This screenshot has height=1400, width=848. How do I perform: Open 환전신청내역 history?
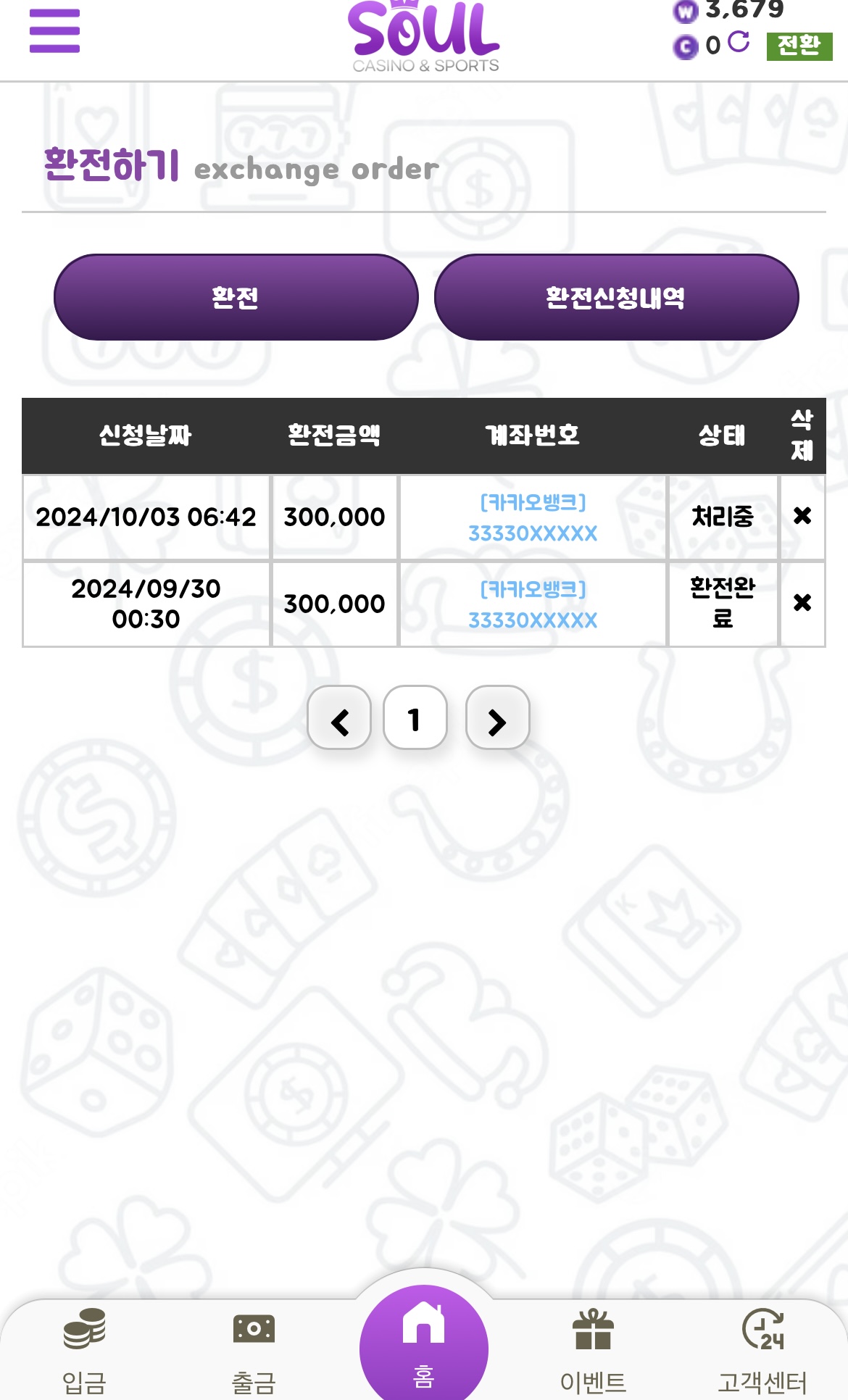point(616,297)
